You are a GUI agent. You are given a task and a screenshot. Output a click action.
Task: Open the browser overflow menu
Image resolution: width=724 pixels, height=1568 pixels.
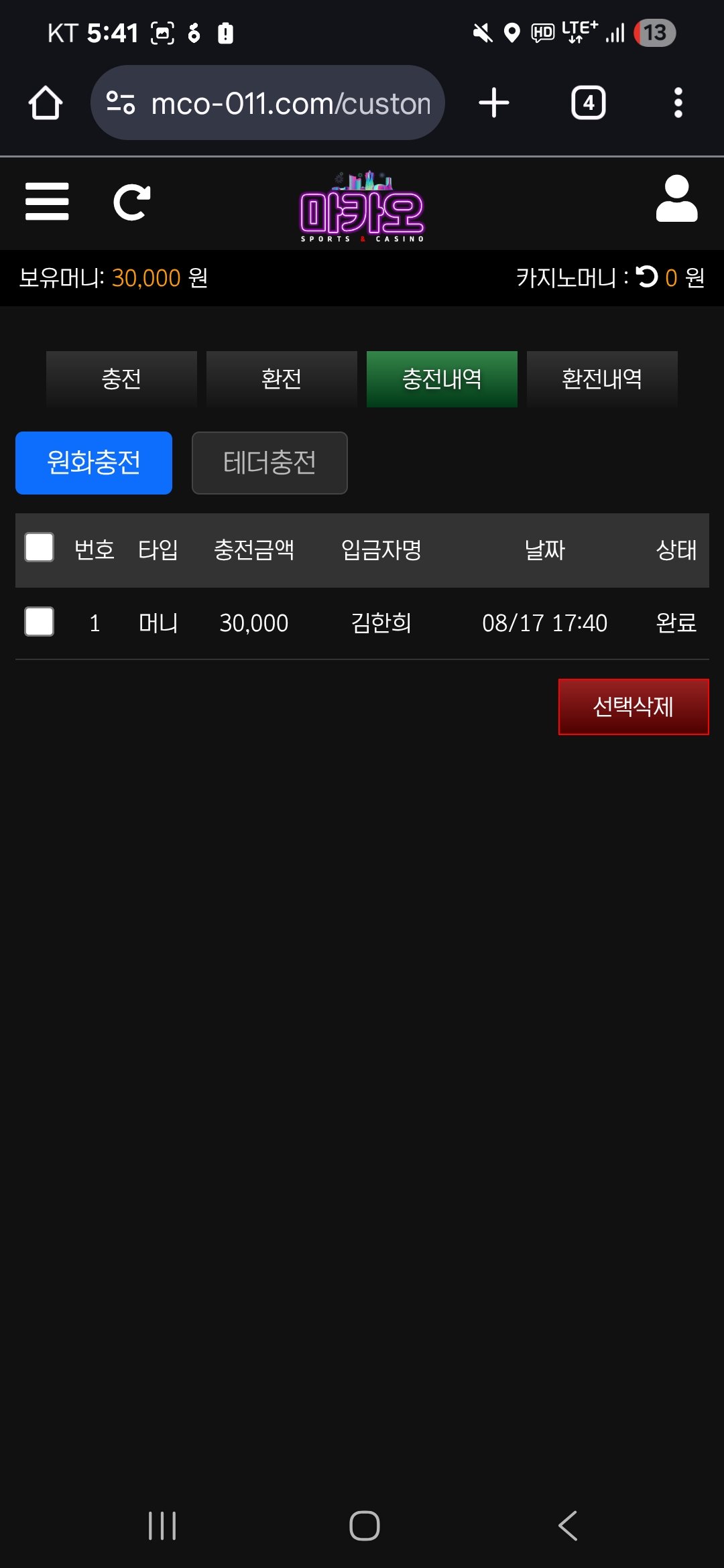678,103
